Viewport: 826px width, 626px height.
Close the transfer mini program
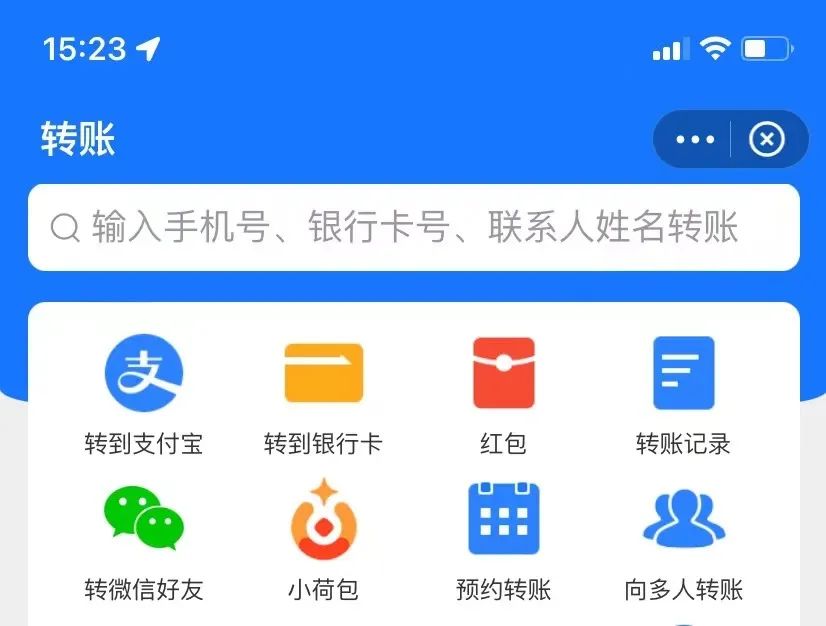pyautogui.click(x=767, y=140)
